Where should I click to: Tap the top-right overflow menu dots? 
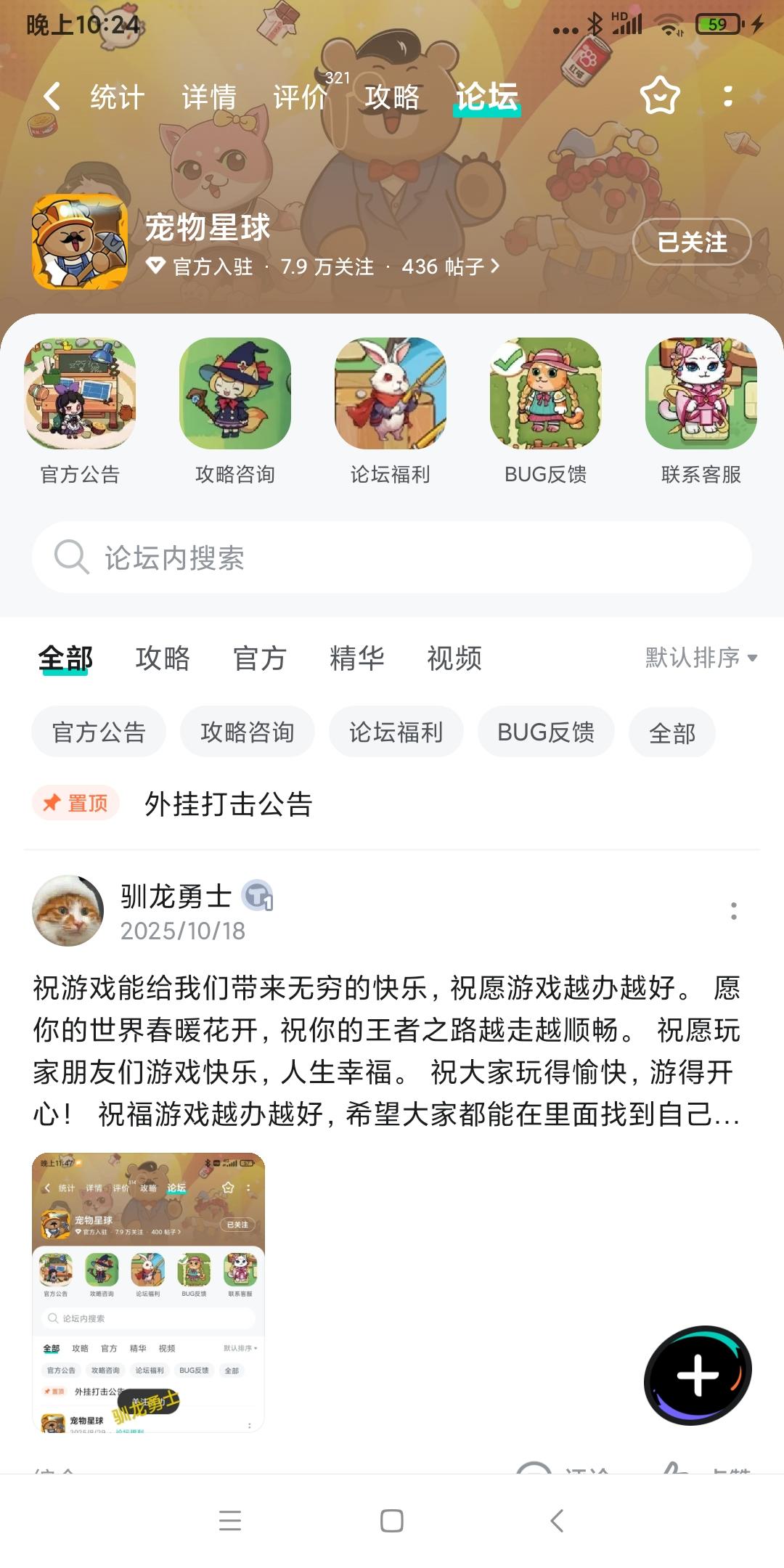tap(730, 95)
